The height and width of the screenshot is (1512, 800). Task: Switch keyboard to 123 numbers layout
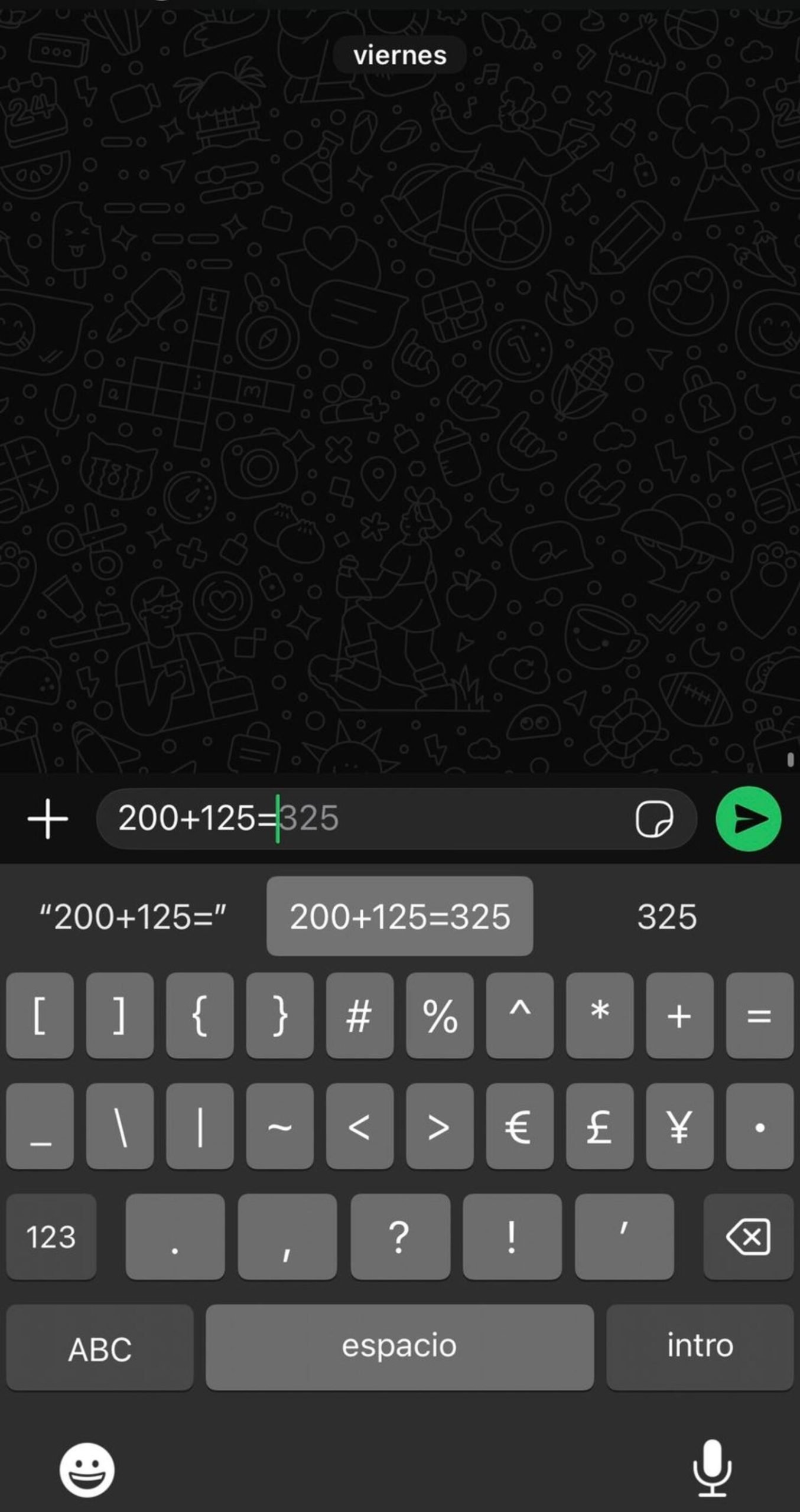tap(51, 1237)
